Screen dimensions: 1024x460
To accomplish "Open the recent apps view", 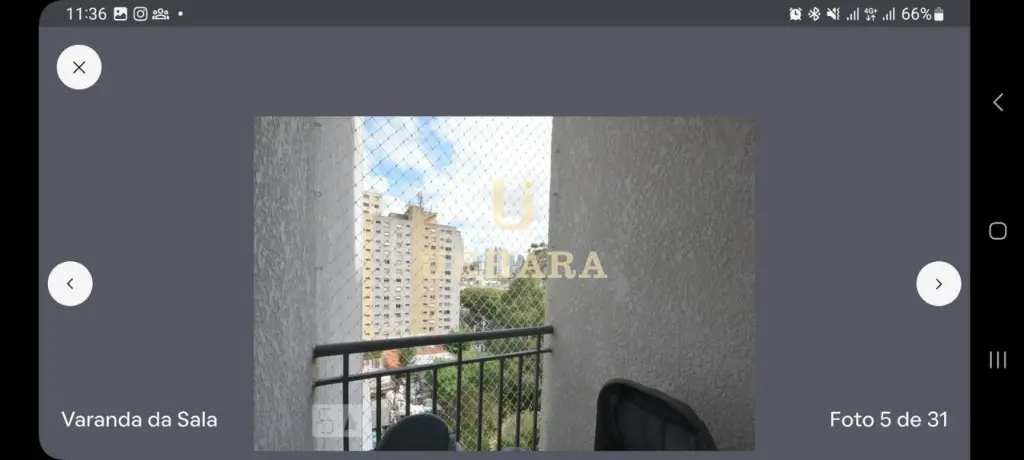I will [x=997, y=360].
